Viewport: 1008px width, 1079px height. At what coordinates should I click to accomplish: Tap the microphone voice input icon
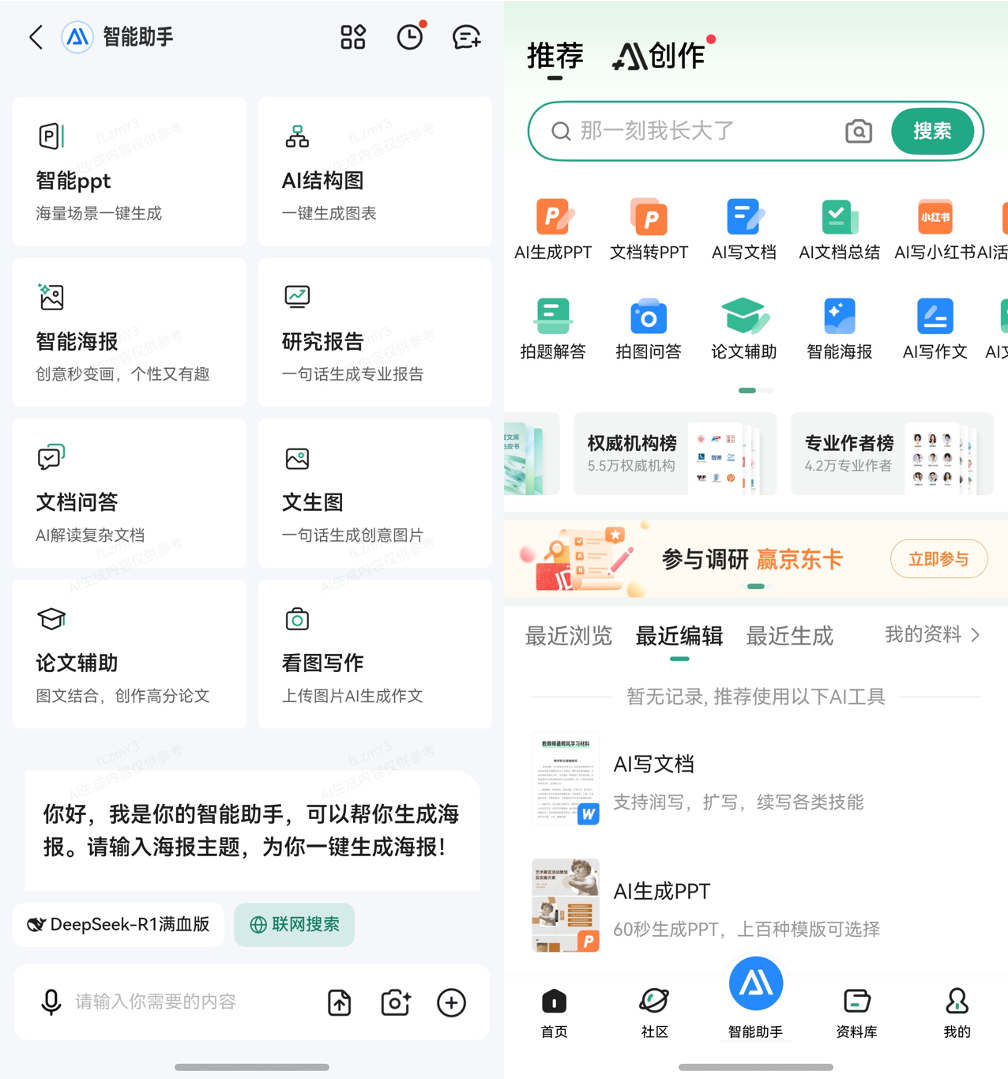pyautogui.click(x=51, y=1002)
